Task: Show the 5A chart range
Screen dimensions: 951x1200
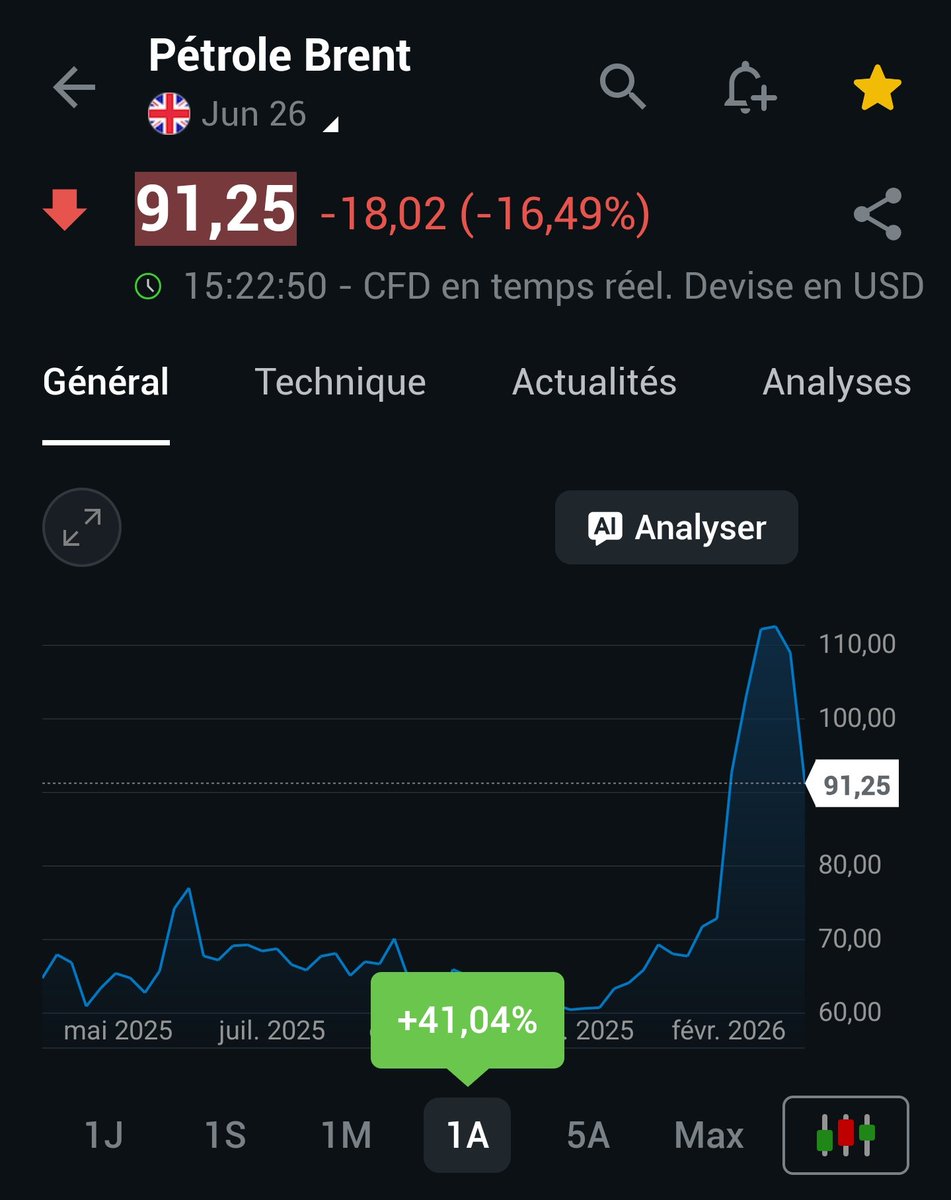Action: pos(587,1135)
